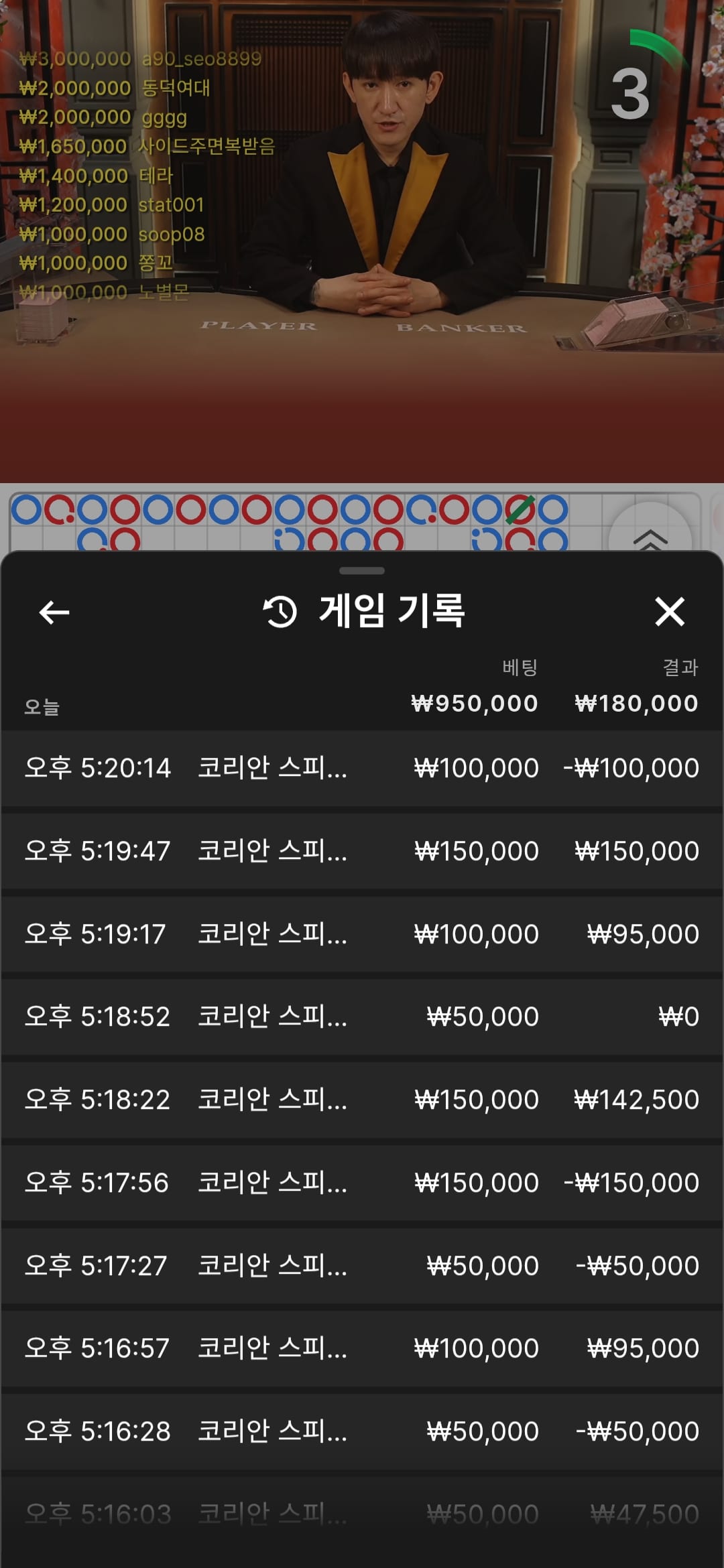Tap the drag handle atop the history sheet
This screenshot has height=1568, width=724.
(x=362, y=571)
